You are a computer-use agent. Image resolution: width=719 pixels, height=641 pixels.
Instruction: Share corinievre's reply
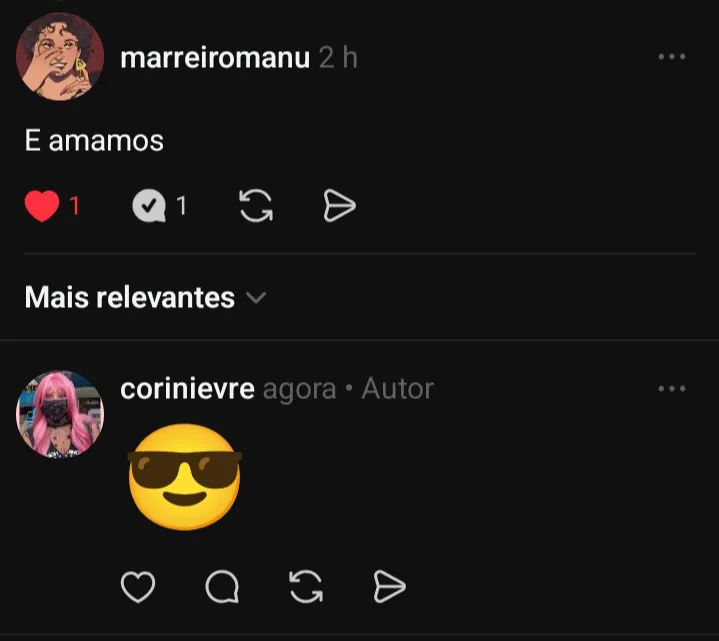pos(389,587)
